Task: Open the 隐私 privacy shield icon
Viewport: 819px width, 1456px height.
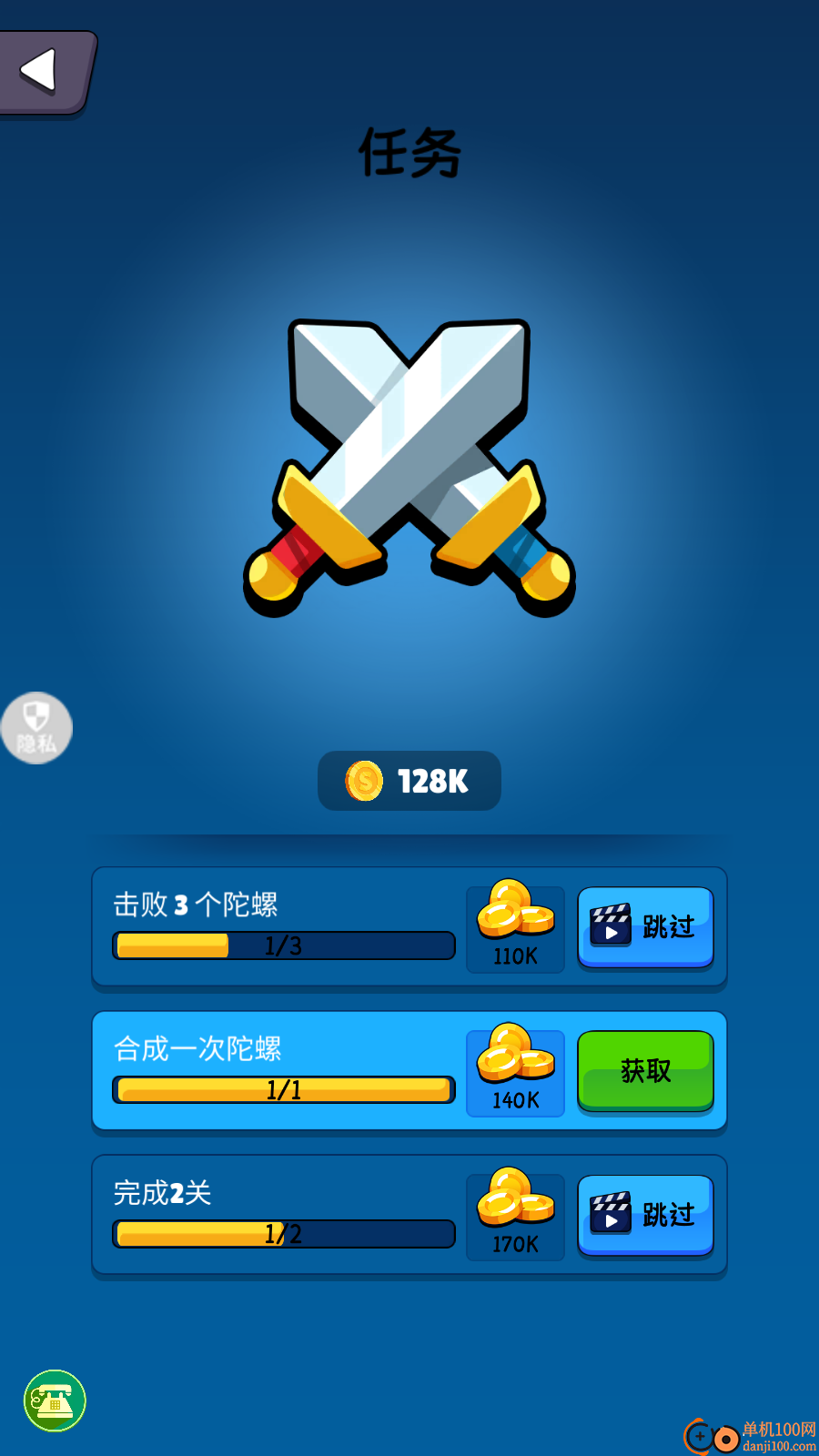Action: click(36, 728)
